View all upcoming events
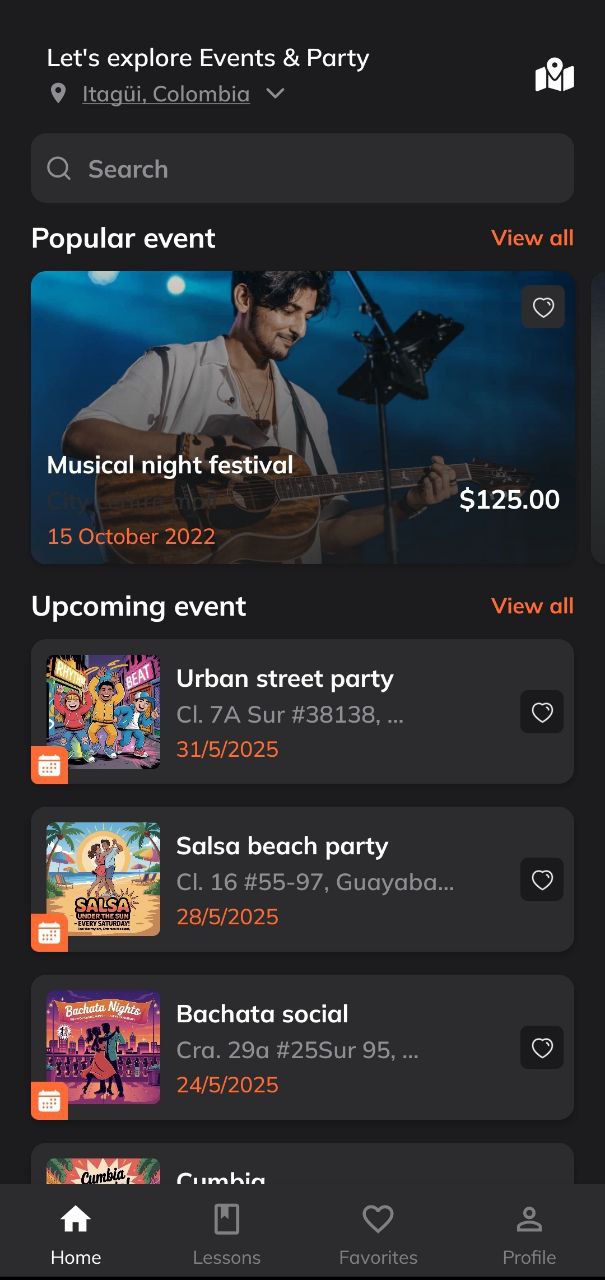The width and height of the screenshot is (605, 1280). click(x=532, y=606)
